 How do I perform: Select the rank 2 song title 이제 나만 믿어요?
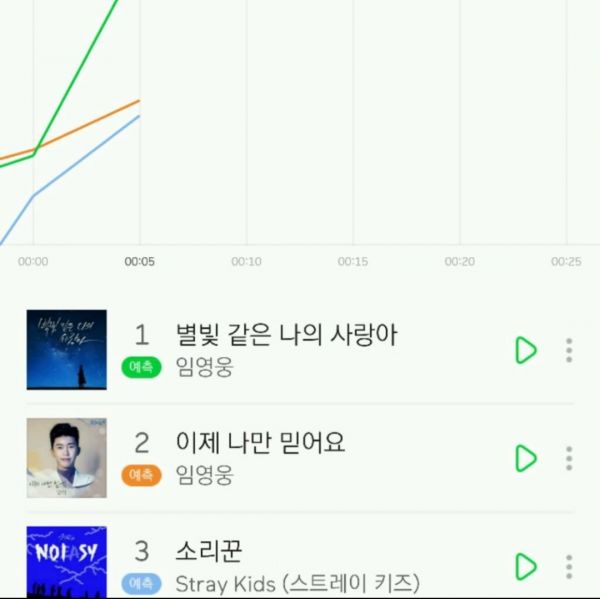tap(260, 442)
